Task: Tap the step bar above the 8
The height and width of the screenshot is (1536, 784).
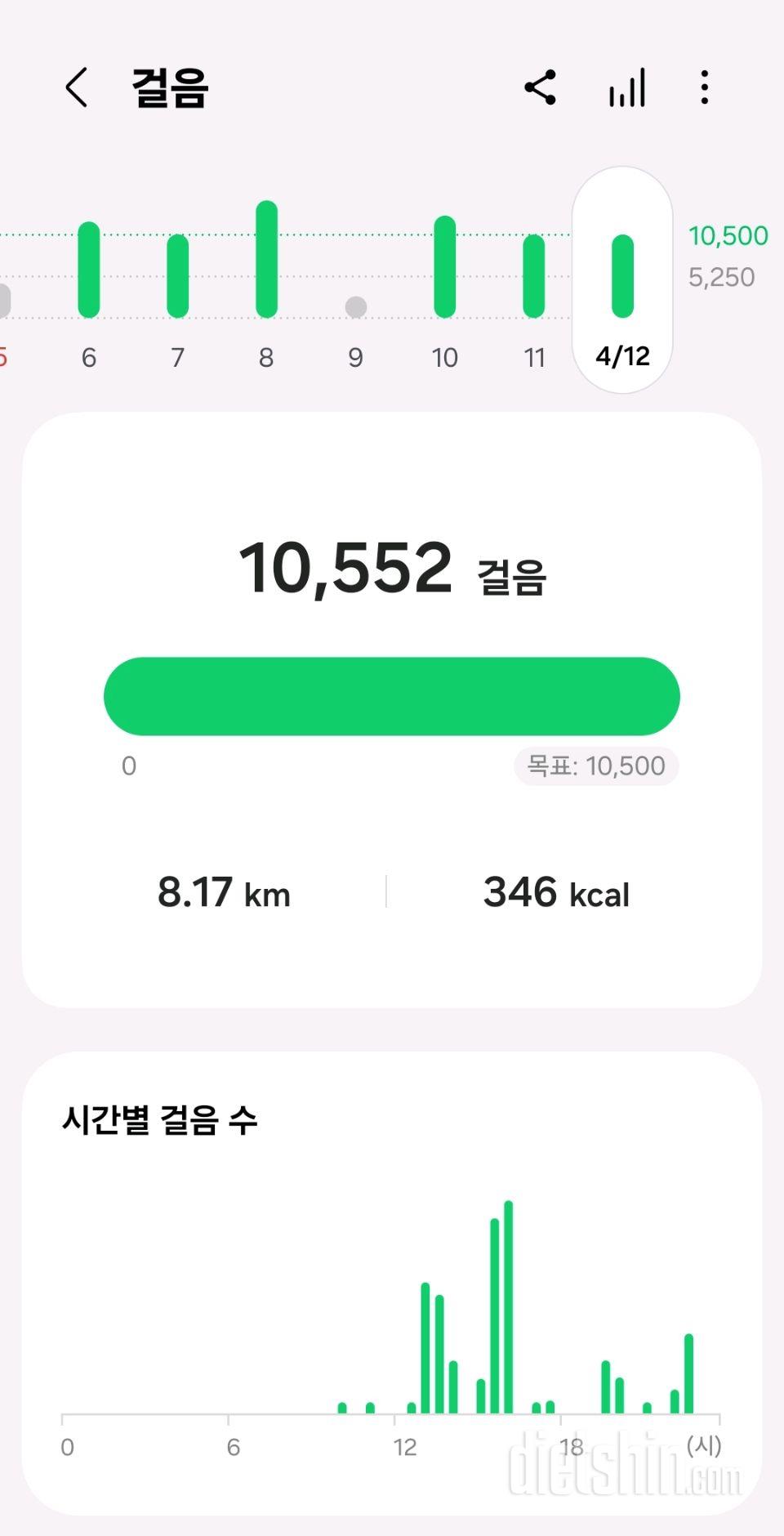Action: point(267,257)
